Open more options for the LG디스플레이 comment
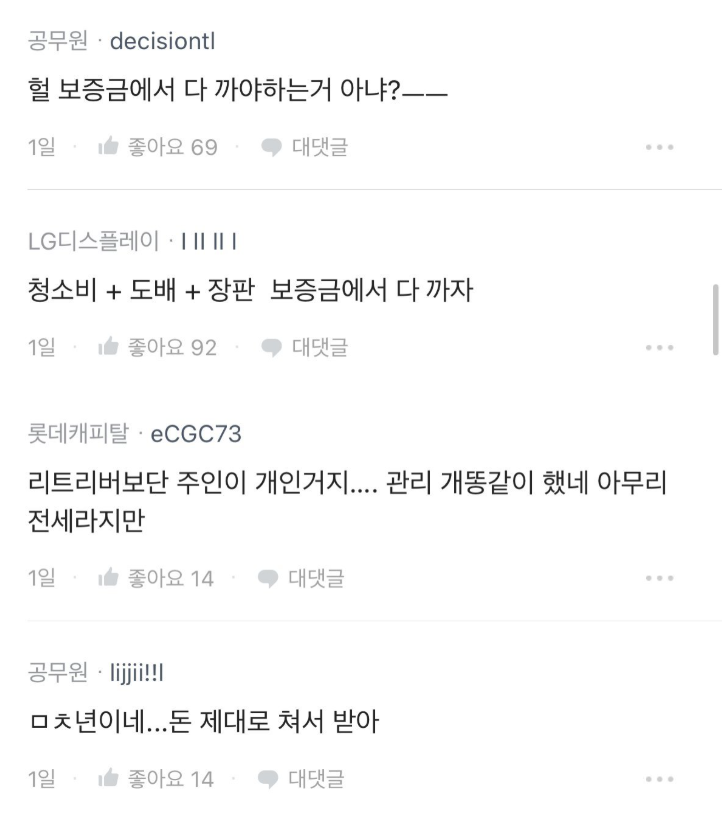 click(659, 348)
